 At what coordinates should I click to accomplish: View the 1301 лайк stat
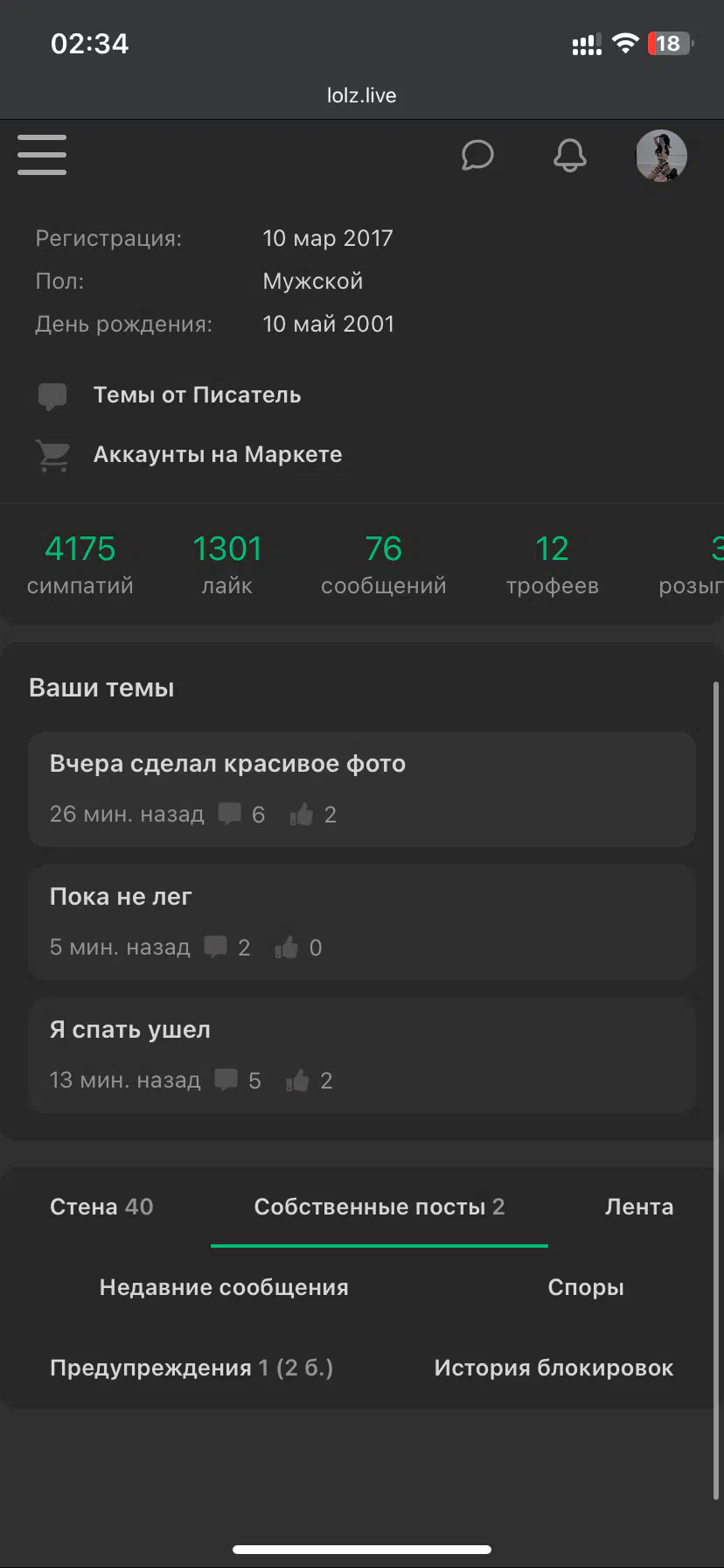tap(227, 564)
